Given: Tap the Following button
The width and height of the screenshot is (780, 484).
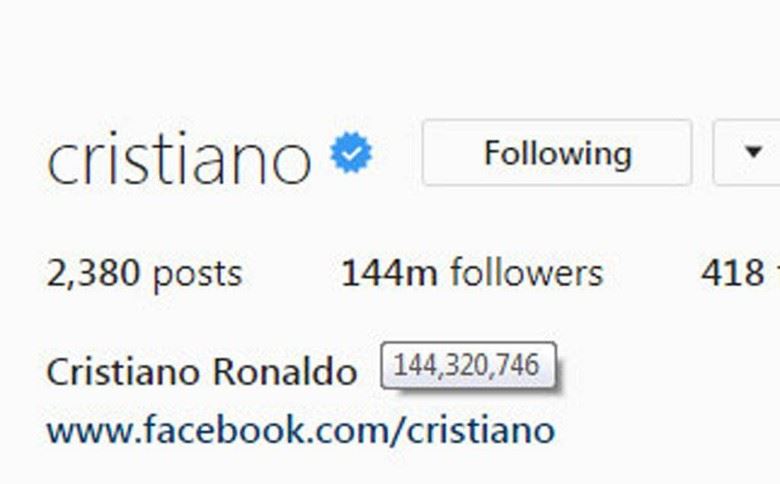Looking at the screenshot, I should pos(557,153).
